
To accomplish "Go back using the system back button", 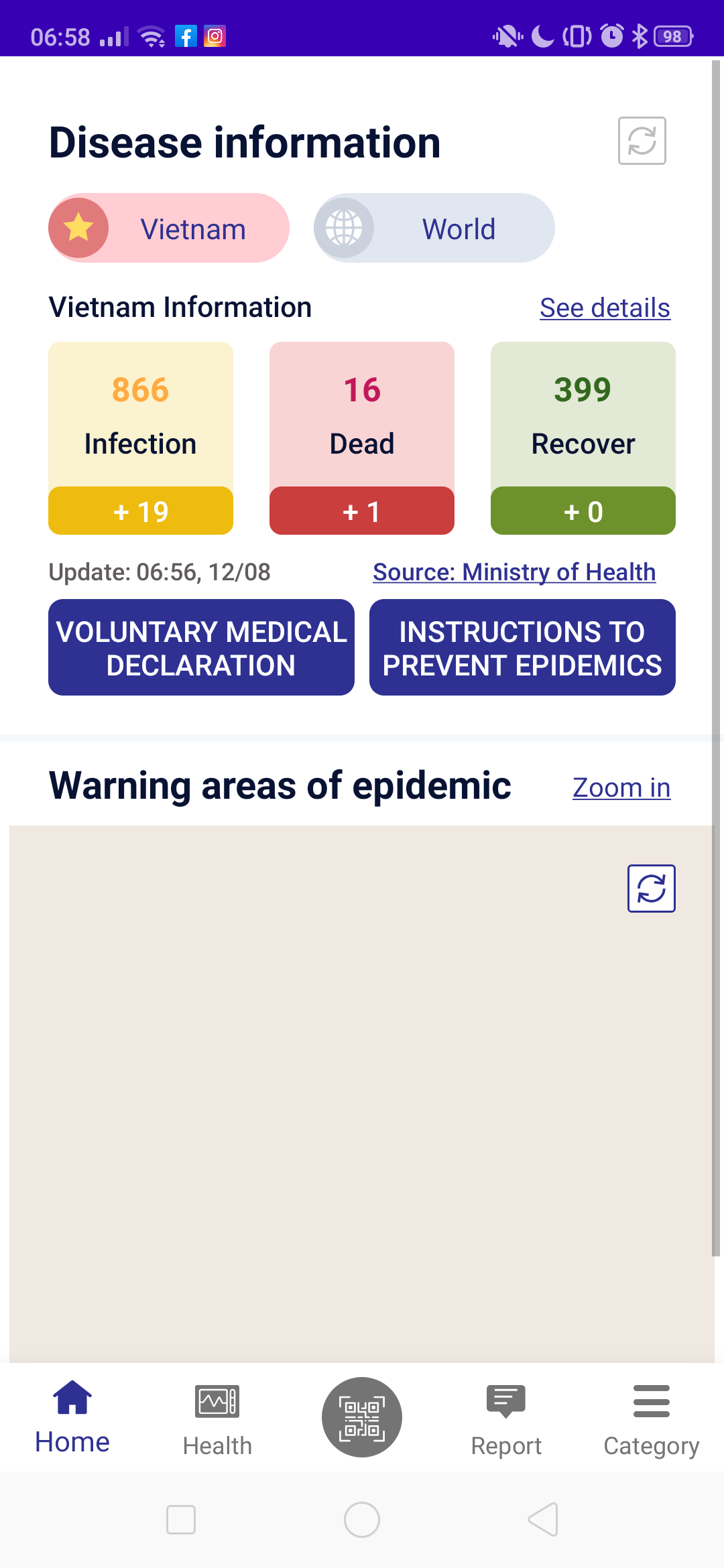I will click(x=543, y=1519).
